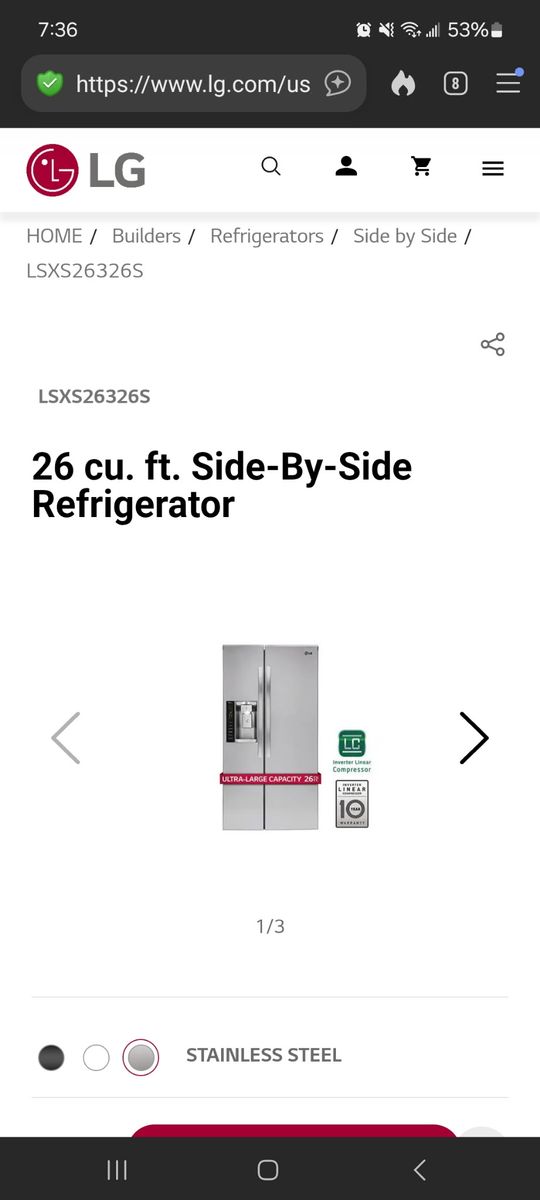The height and width of the screenshot is (1200, 540).
Task: Select the white color swatch
Action: pyautogui.click(x=96, y=1057)
